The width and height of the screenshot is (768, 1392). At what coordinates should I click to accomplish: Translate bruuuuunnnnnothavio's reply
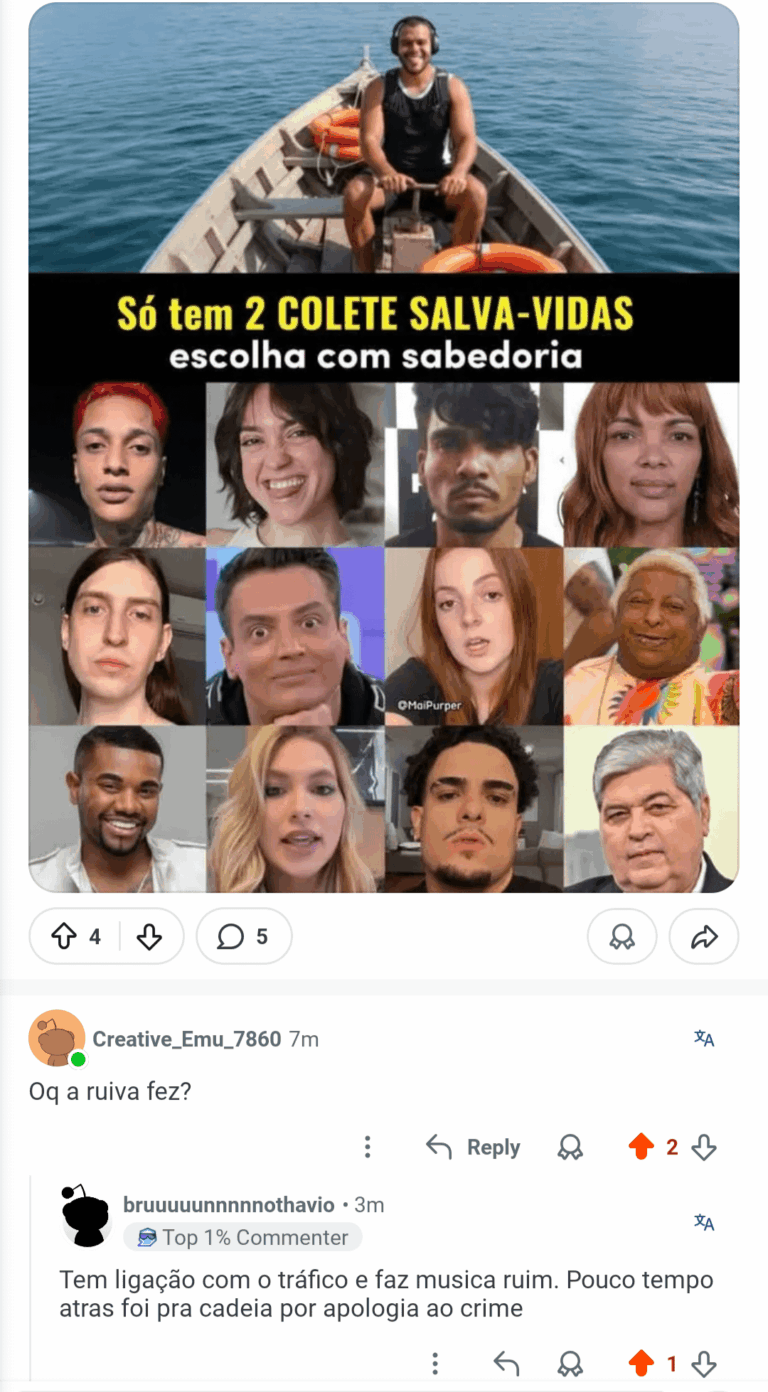[704, 1222]
